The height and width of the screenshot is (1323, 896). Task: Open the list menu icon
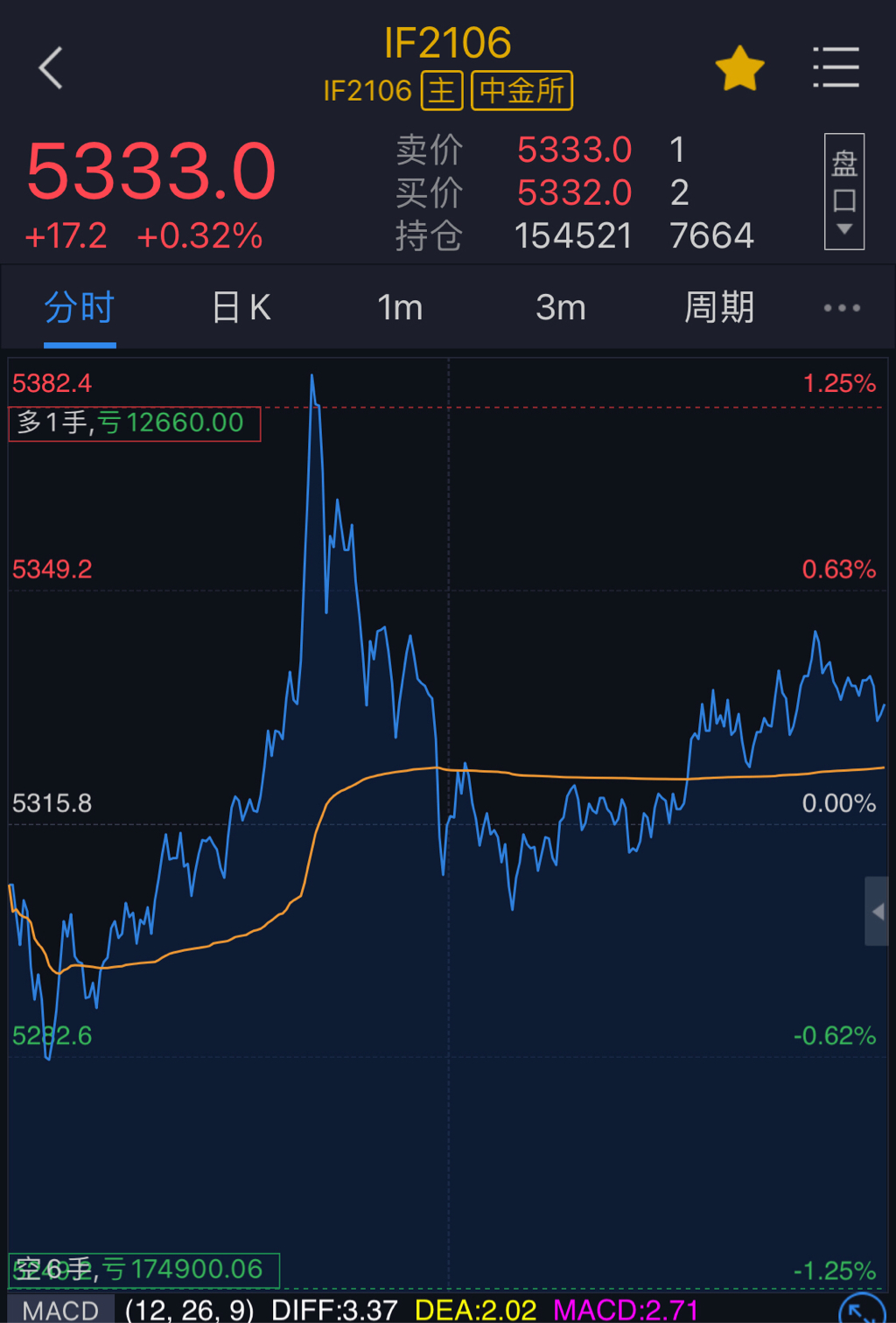(x=836, y=68)
